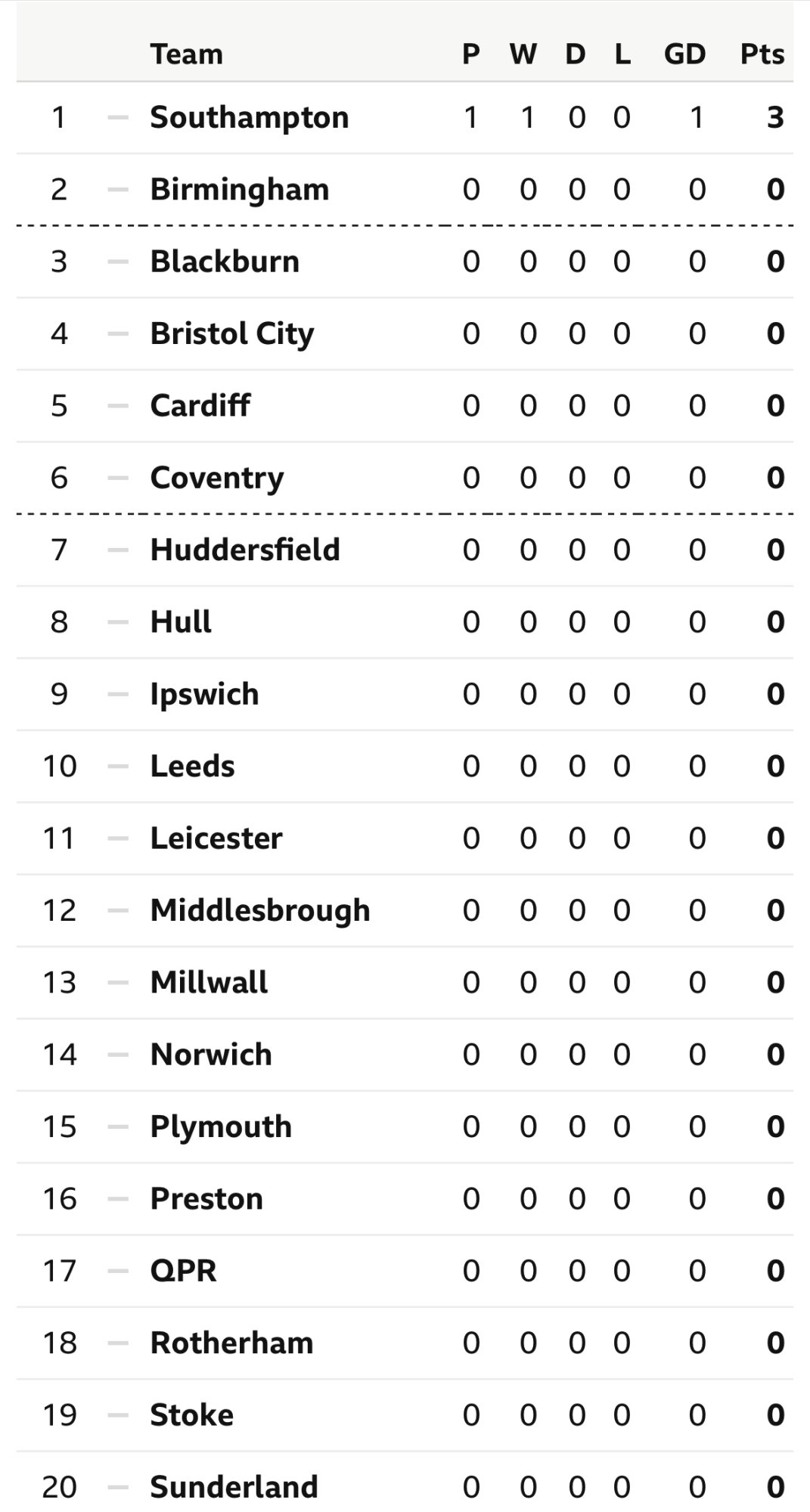
Task: Open the Leeds team page
Action: pos(192,767)
